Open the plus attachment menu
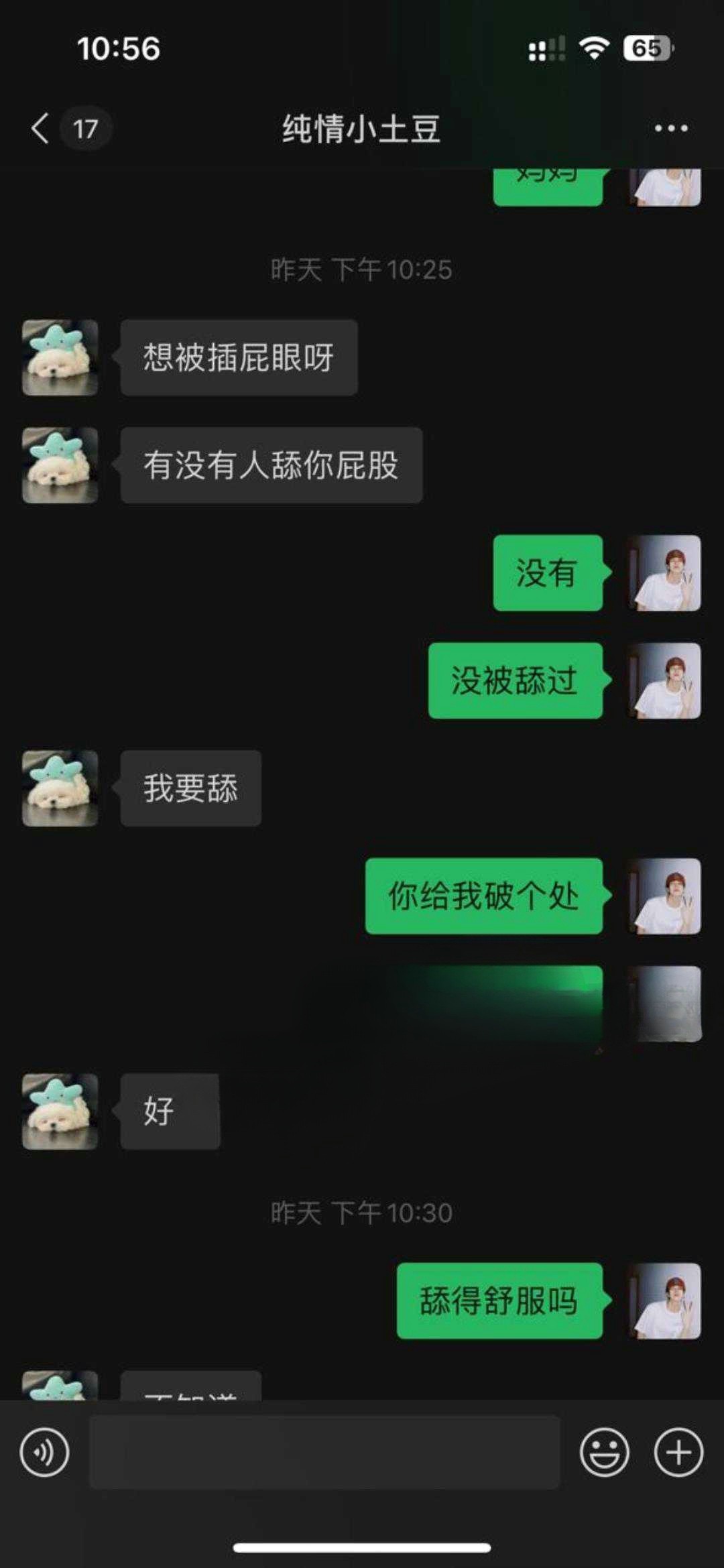This screenshot has width=724, height=1568. 678,1452
